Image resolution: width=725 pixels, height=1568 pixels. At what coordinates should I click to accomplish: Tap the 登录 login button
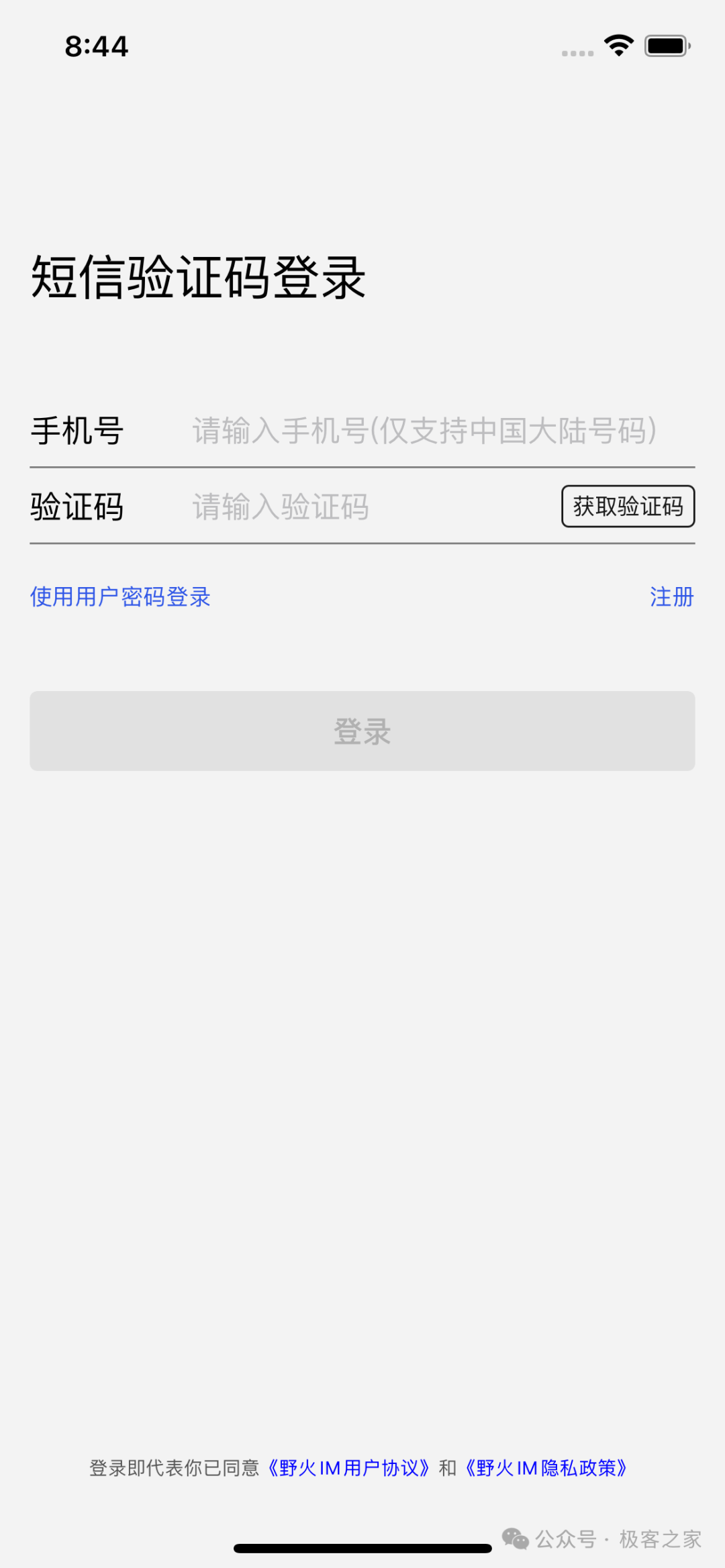pyautogui.click(x=362, y=731)
